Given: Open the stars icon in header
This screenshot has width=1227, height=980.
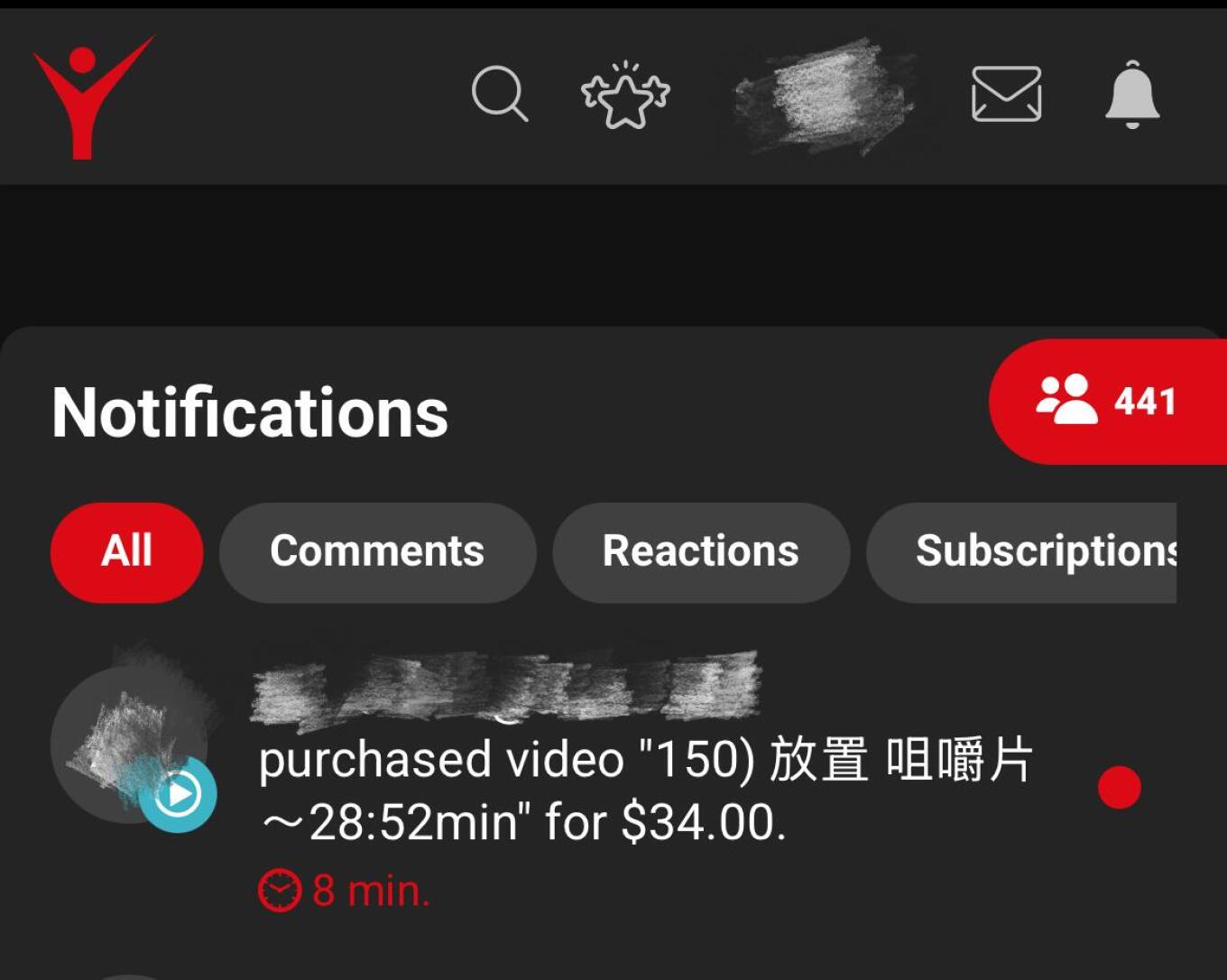Looking at the screenshot, I should coord(625,95).
